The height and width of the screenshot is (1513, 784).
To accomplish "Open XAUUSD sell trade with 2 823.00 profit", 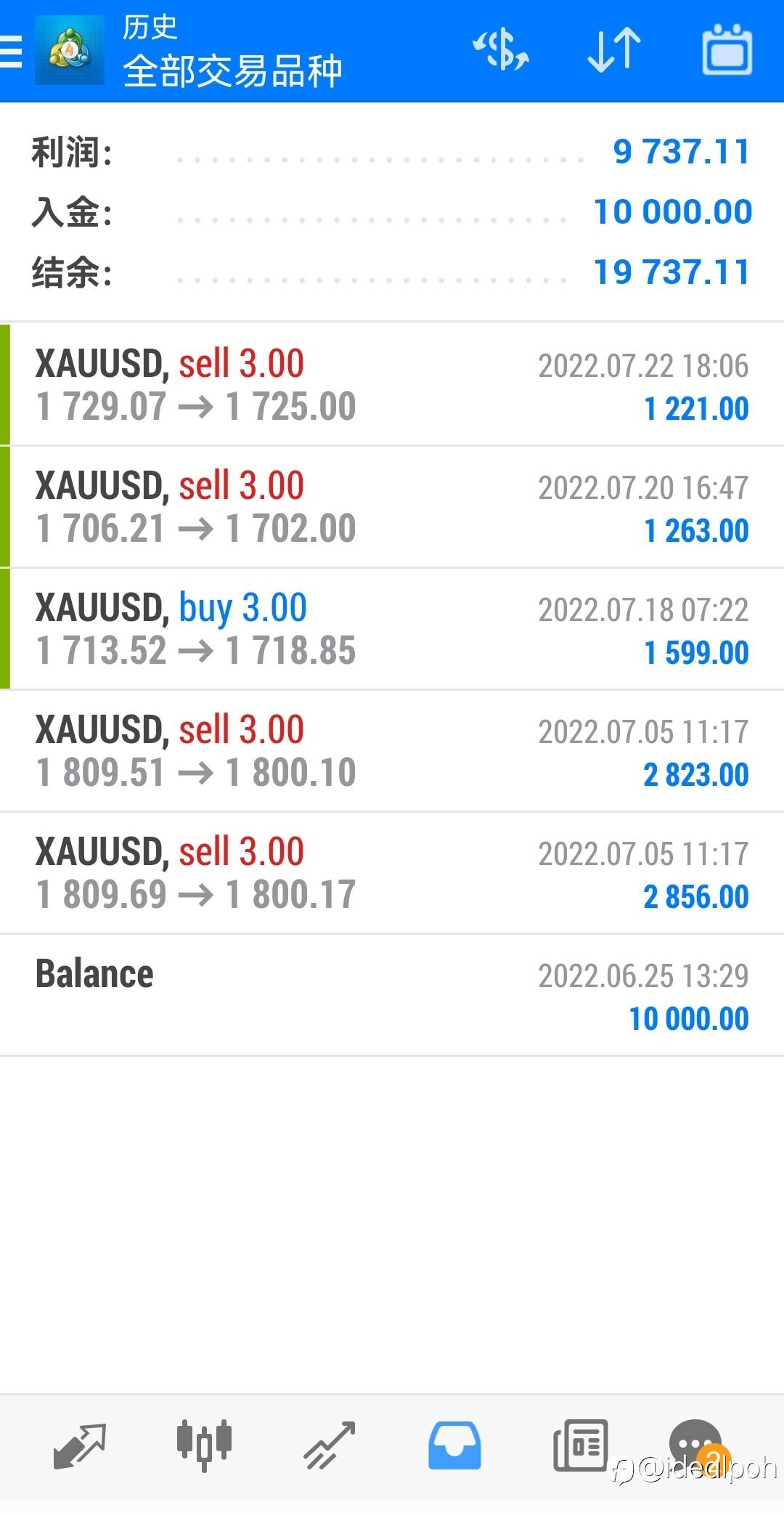I will pos(392,751).
